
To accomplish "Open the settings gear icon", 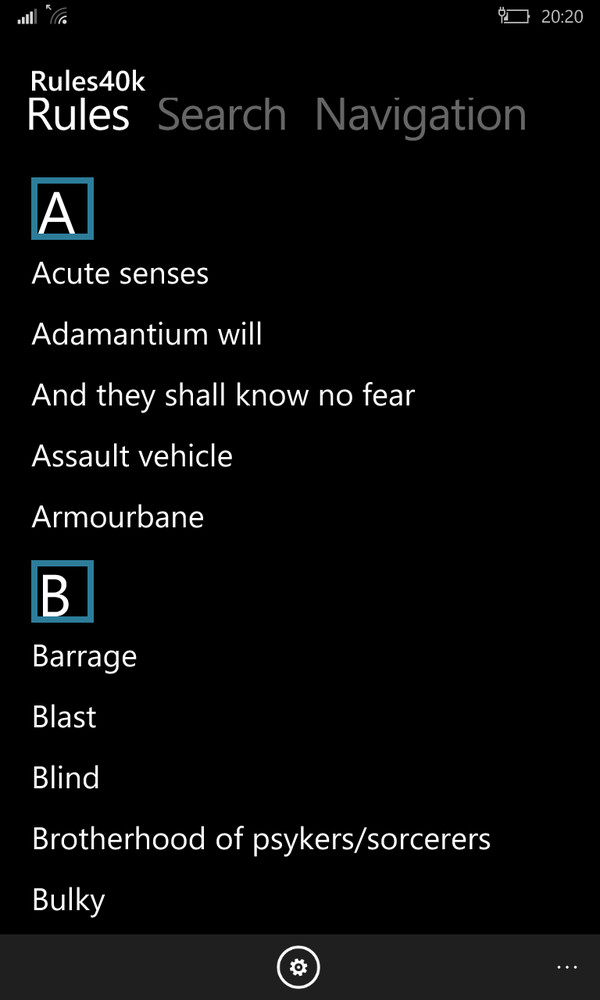I will click(299, 967).
